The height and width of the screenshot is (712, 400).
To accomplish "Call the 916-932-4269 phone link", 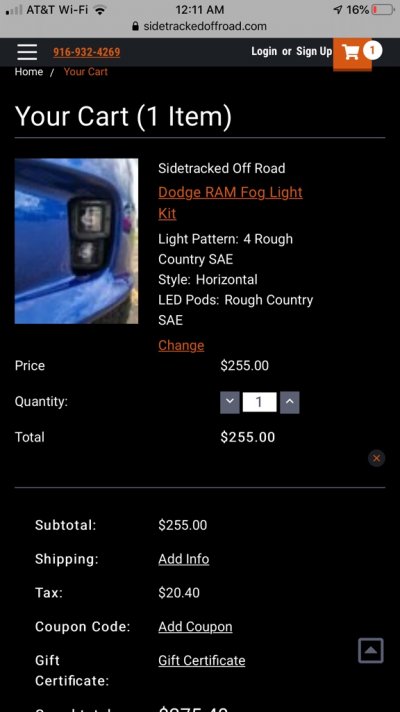I will coord(87,52).
